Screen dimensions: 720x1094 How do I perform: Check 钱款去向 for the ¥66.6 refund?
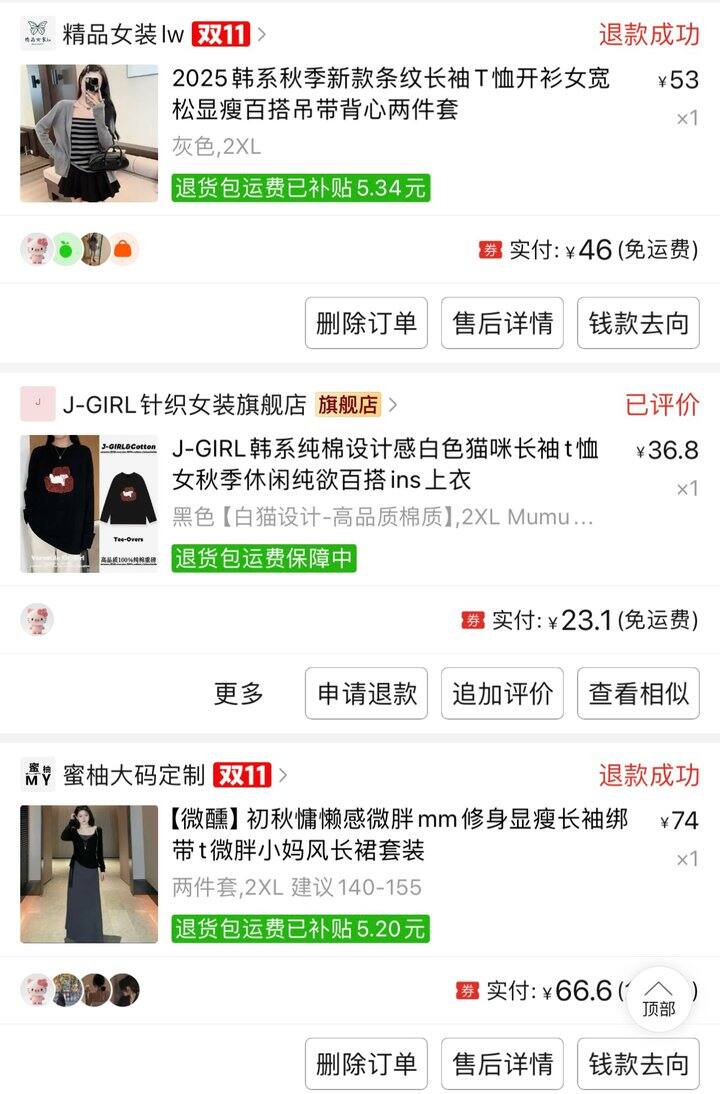coord(638,1064)
